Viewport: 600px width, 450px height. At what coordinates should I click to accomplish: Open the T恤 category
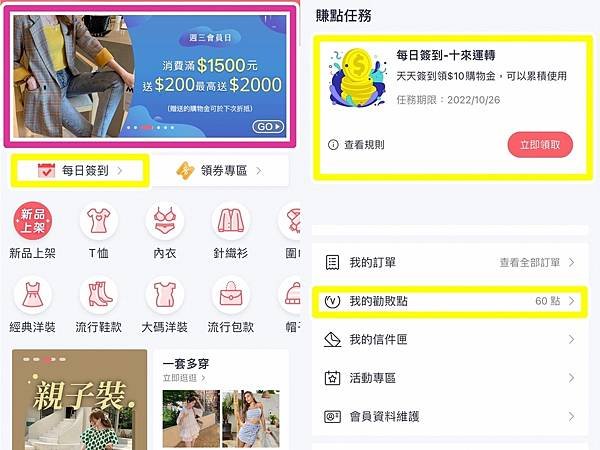98,231
